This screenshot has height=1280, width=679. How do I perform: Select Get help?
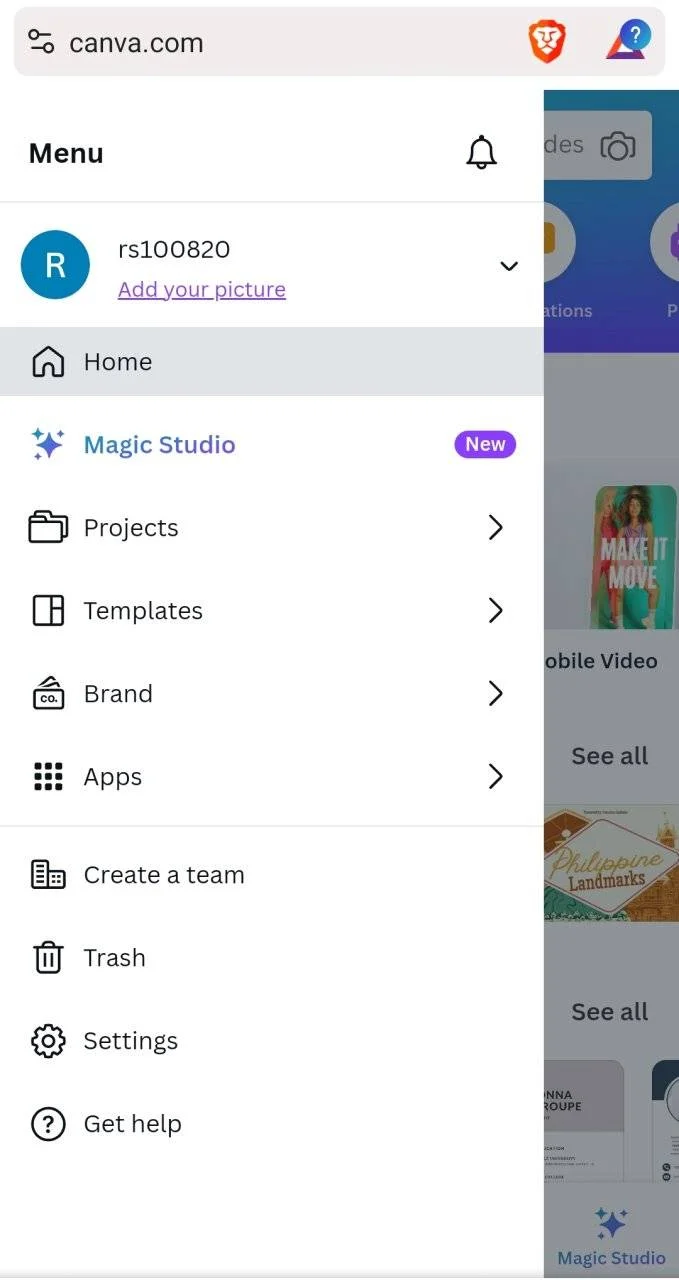[272, 1124]
